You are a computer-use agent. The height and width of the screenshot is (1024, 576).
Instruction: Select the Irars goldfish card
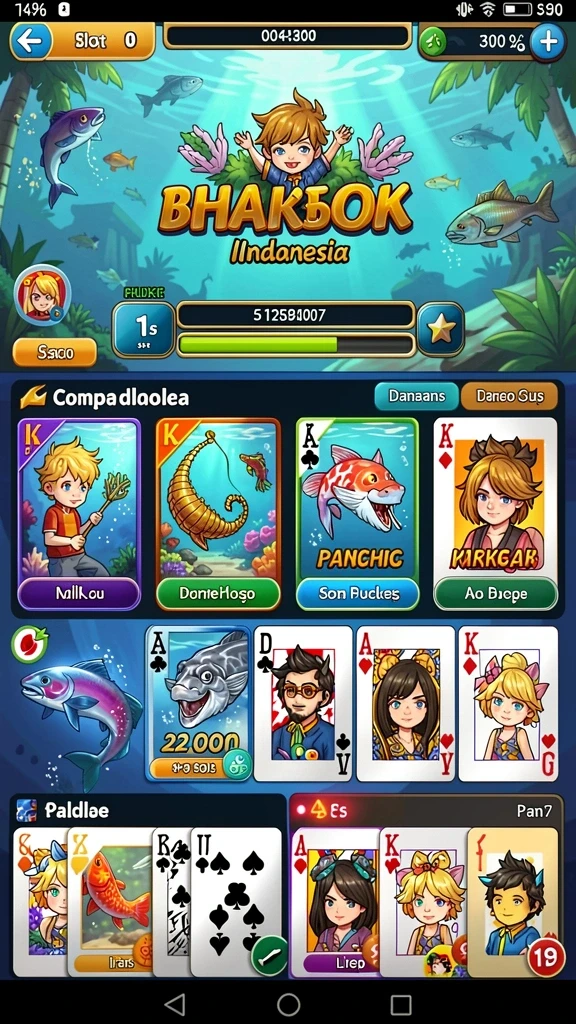click(x=111, y=902)
